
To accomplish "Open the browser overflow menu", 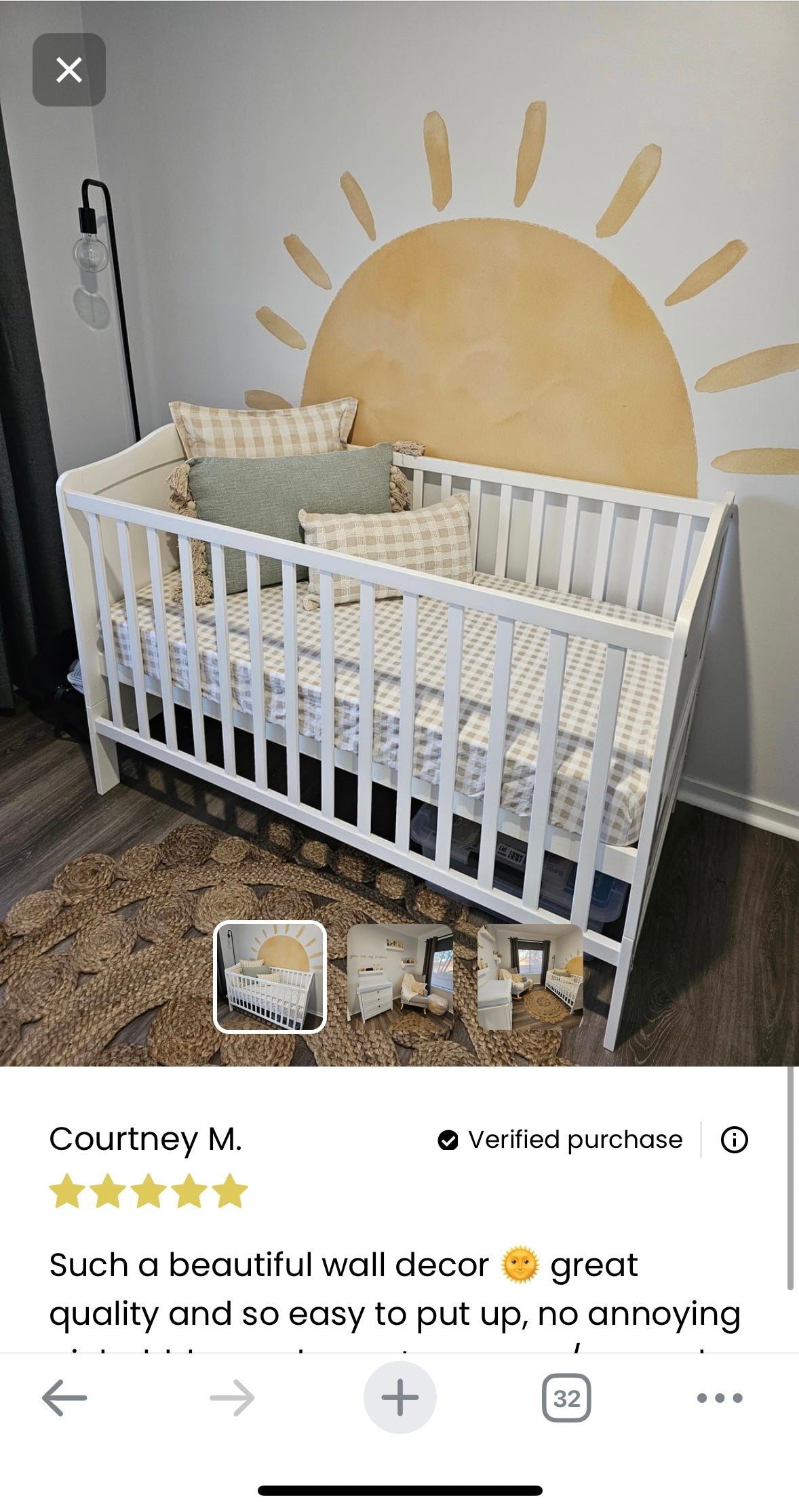I will tap(720, 1397).
